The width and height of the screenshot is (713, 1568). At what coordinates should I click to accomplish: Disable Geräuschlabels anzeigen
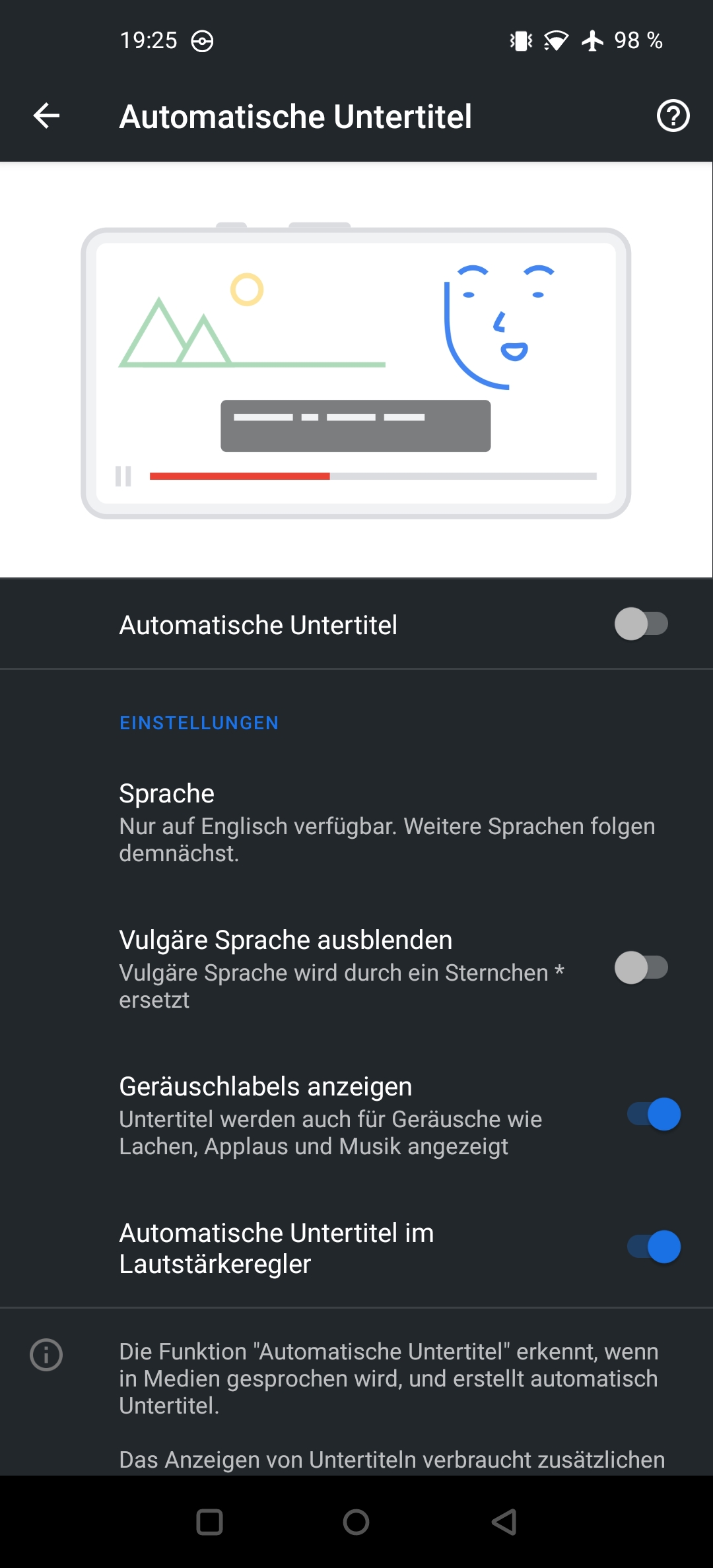(654, 1115)
